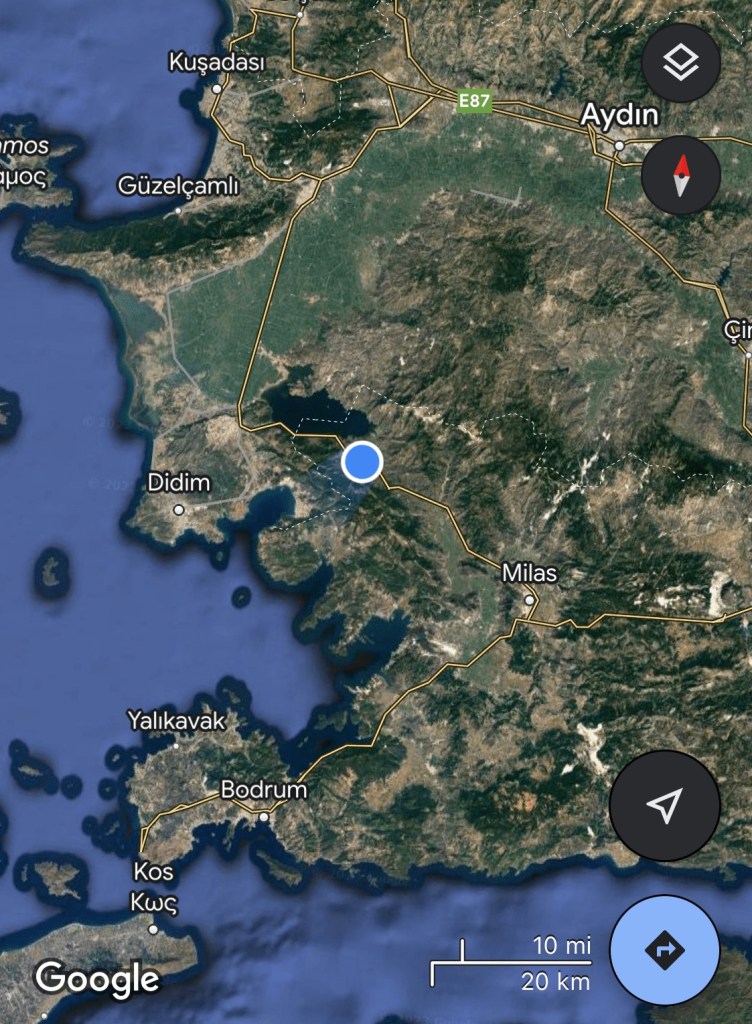Open the map layers selector
Viewport: 752px width, 1024px height.
coord(681,63)
